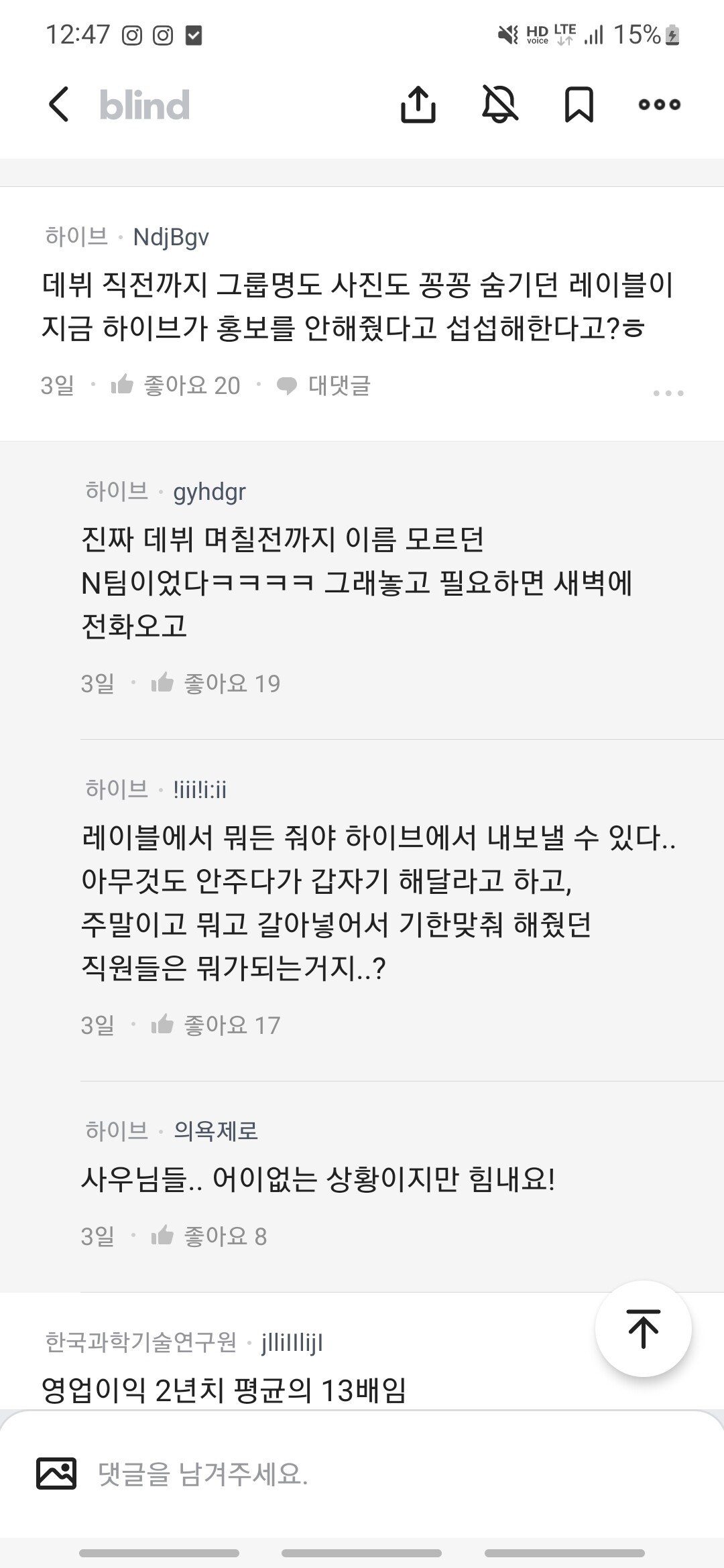Tap the home button in the navigation bar

tap(362, 1548)
